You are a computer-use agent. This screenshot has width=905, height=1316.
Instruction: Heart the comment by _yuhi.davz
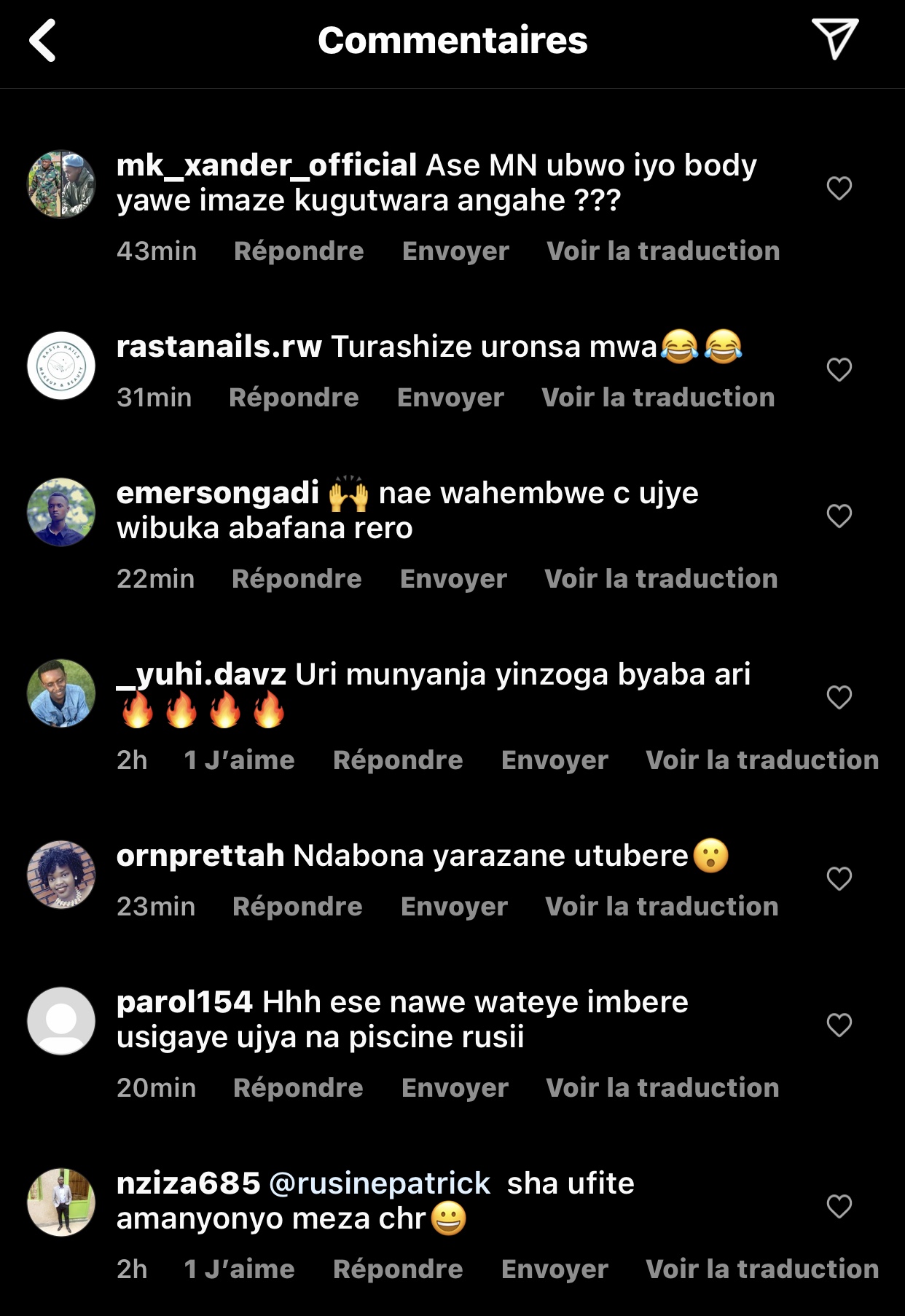(x=839, y=697)
